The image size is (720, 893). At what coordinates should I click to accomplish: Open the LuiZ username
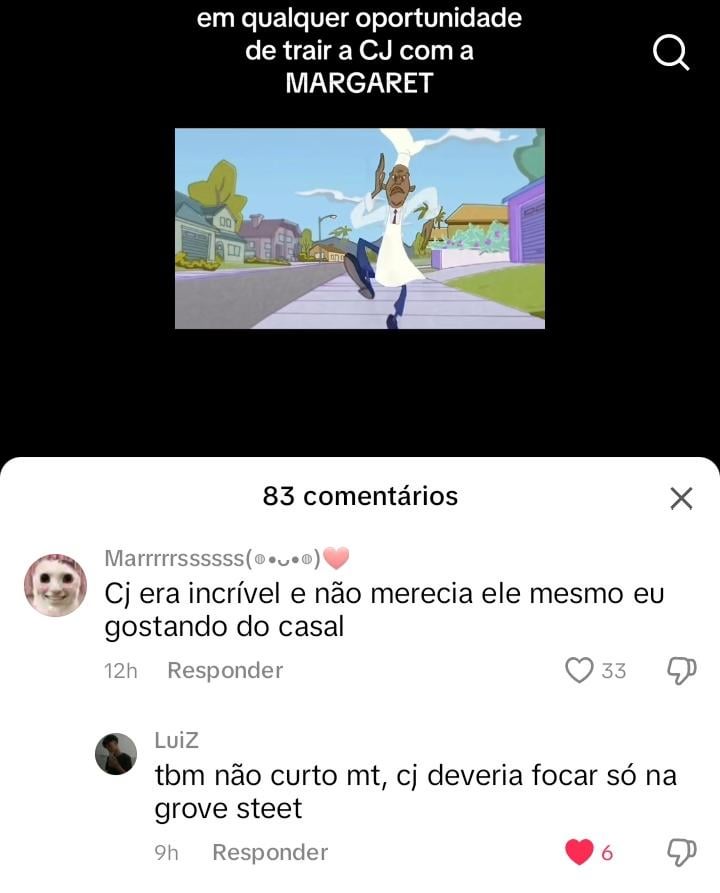177,740
